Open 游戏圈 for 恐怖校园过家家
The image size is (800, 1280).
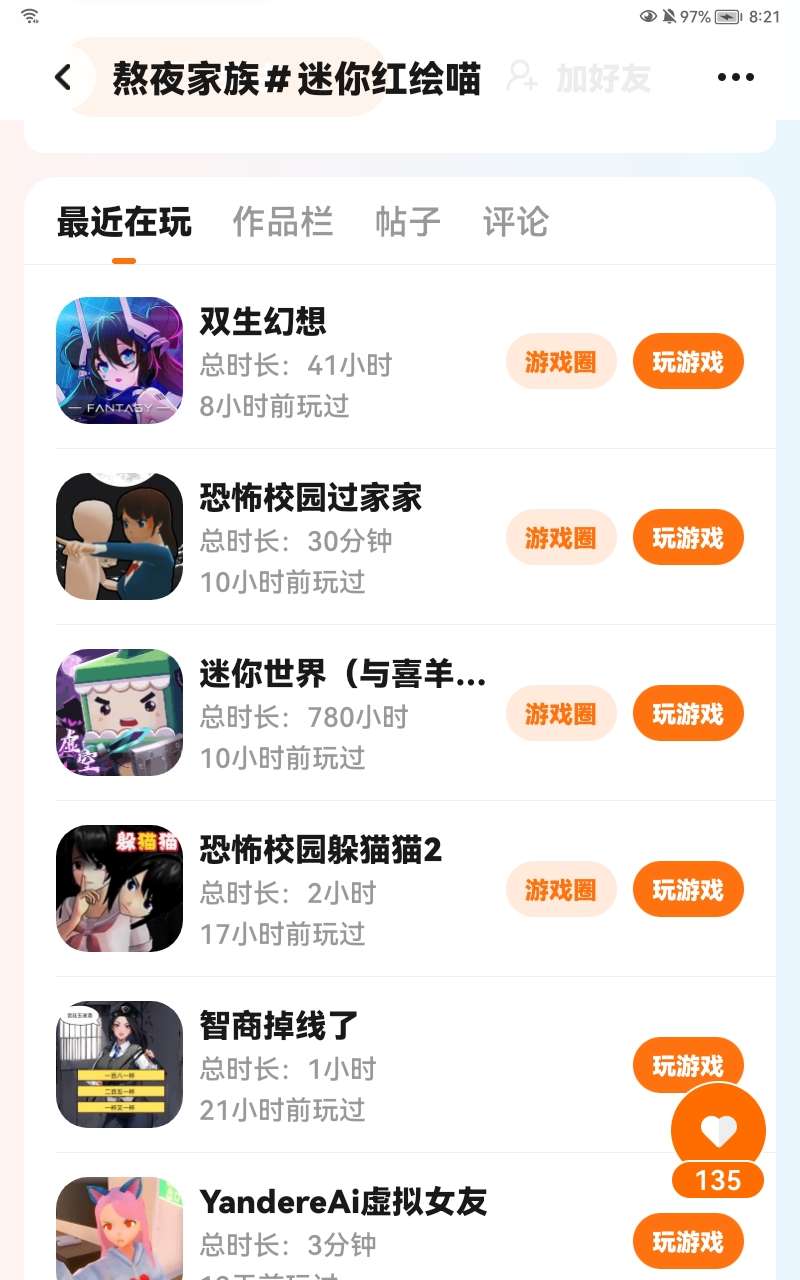(x=560, y=537)
